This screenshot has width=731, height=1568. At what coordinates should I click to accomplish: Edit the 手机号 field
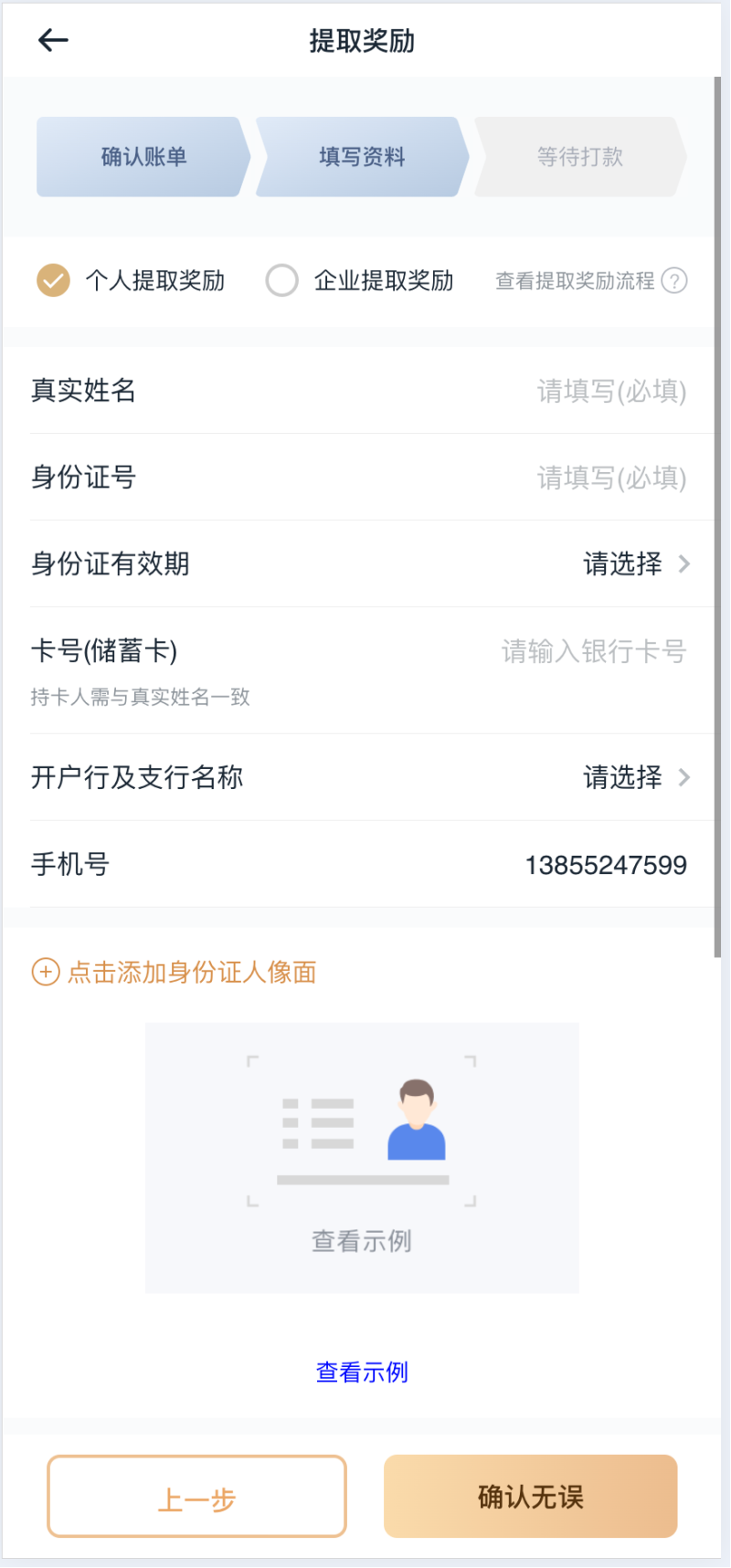pos(605,865)
